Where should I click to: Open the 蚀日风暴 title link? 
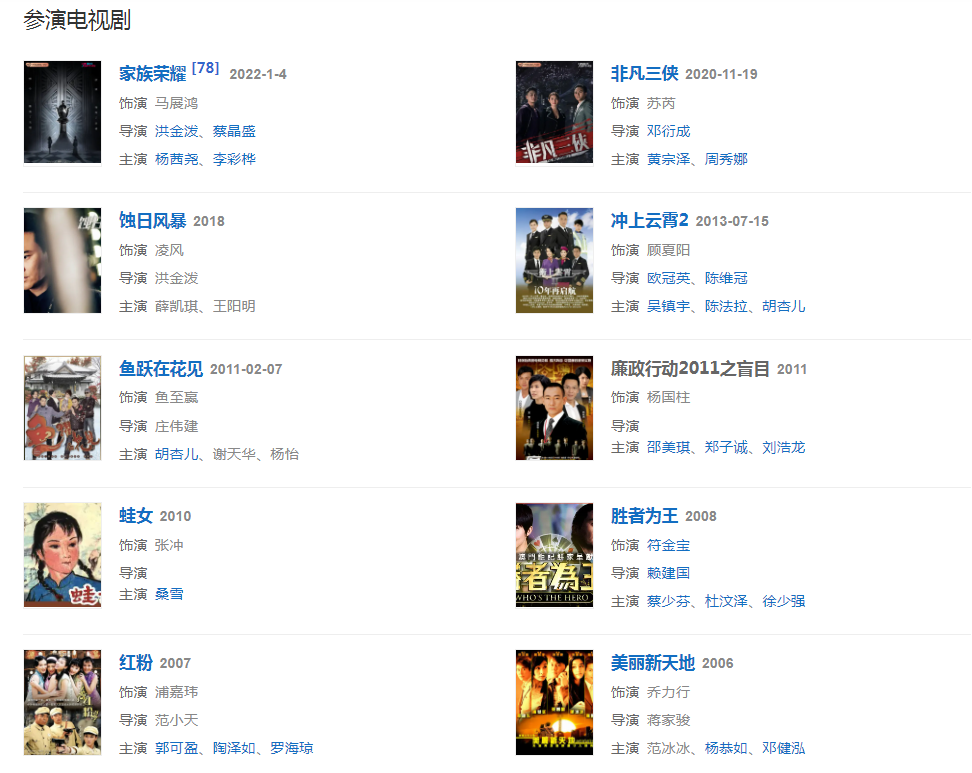coord(153,221)
